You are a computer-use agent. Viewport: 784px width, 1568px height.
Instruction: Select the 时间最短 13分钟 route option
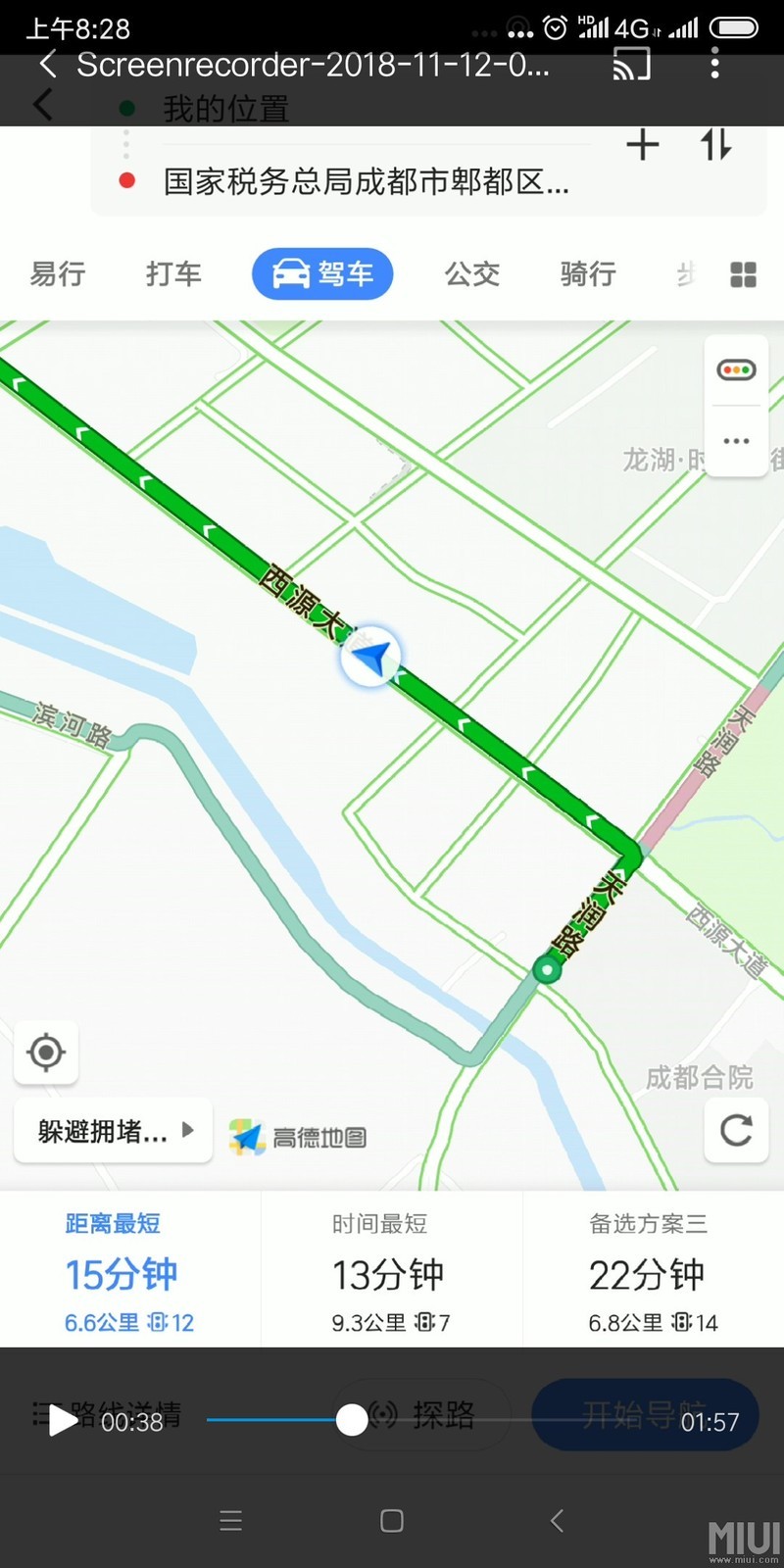390,1269
